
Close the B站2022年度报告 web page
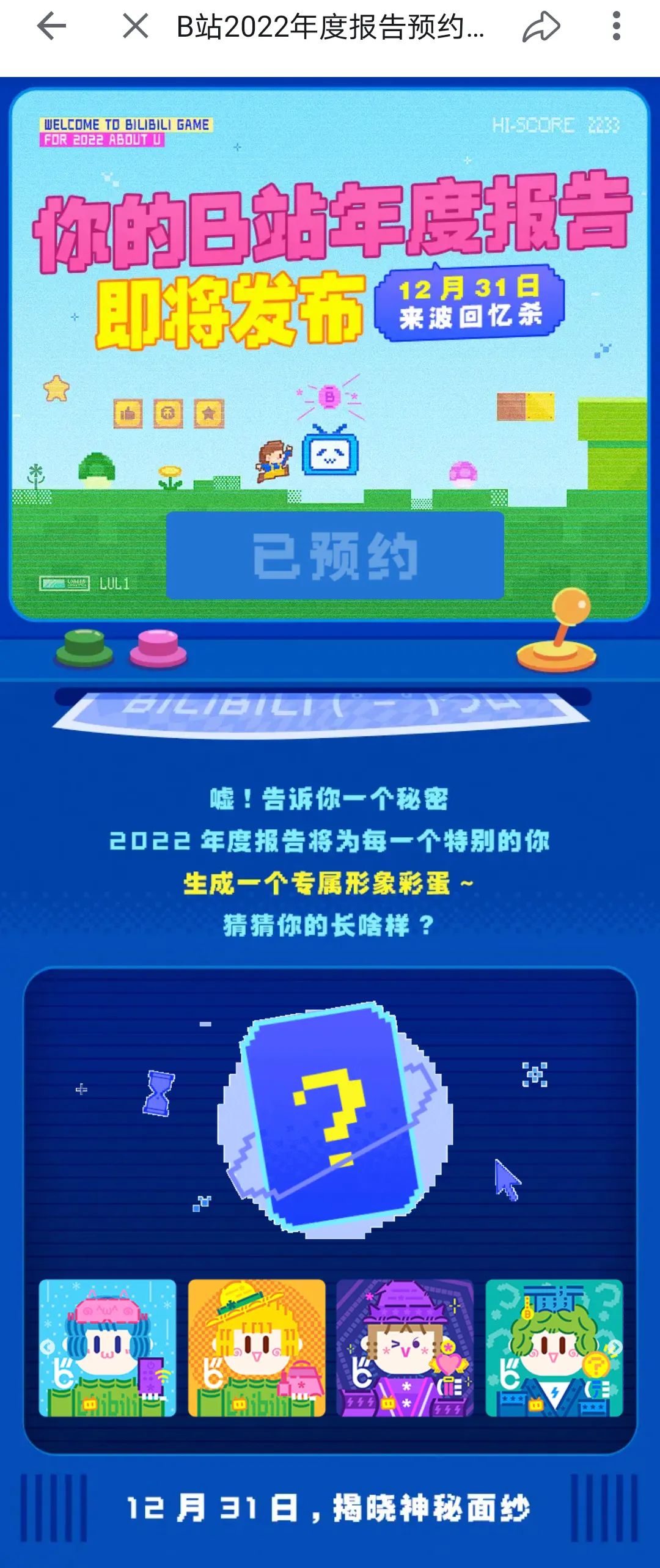[x=135, y=26]
